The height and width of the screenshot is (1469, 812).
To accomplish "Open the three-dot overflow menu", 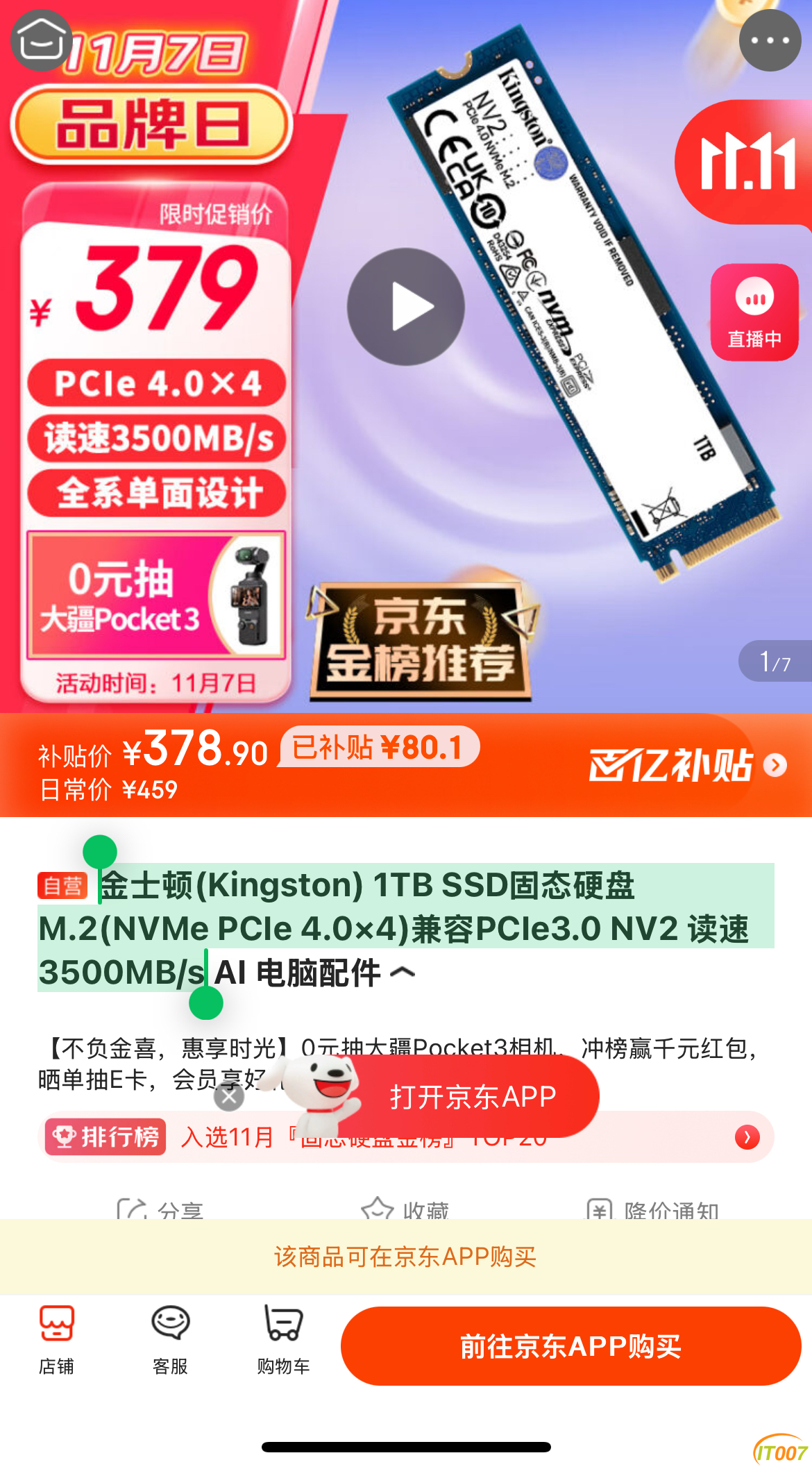I will (770, 41).
